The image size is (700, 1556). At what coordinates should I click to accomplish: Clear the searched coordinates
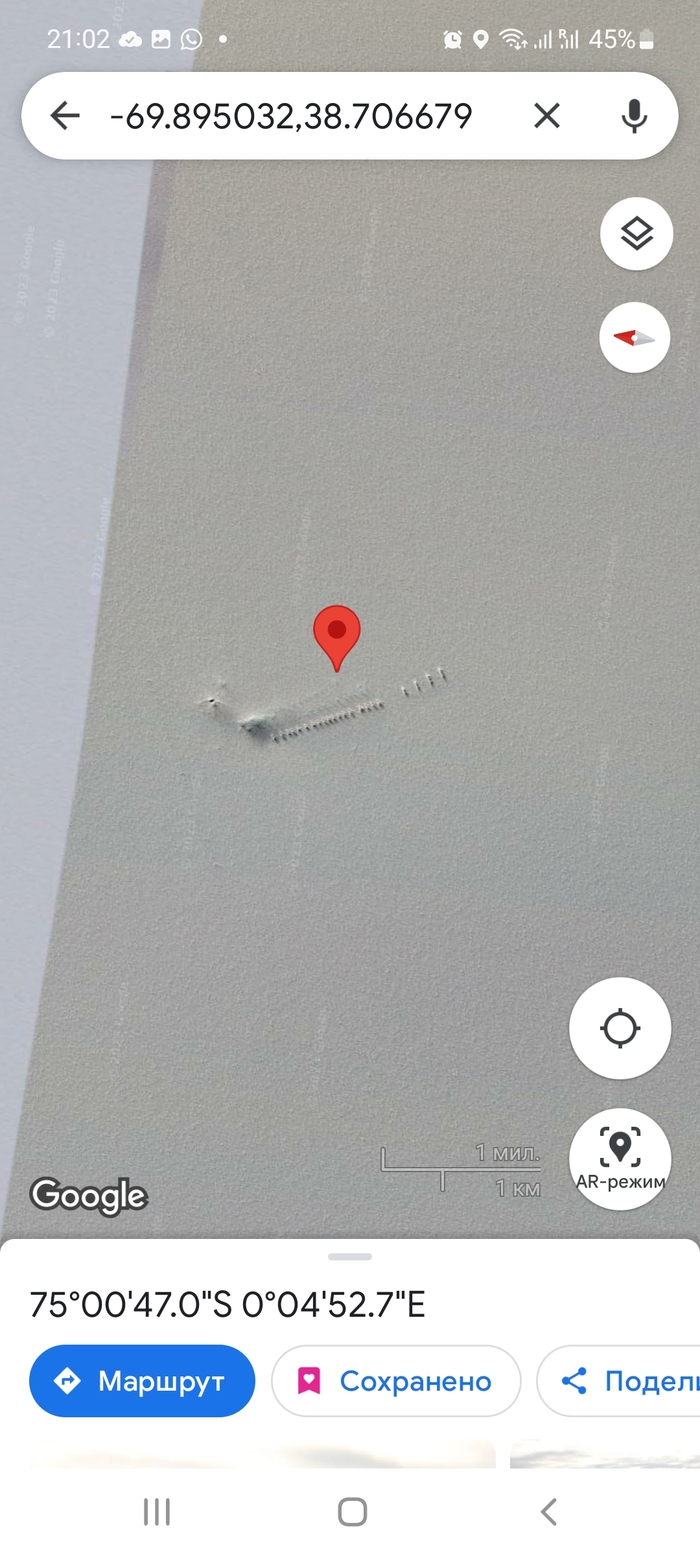coord(547,116)
